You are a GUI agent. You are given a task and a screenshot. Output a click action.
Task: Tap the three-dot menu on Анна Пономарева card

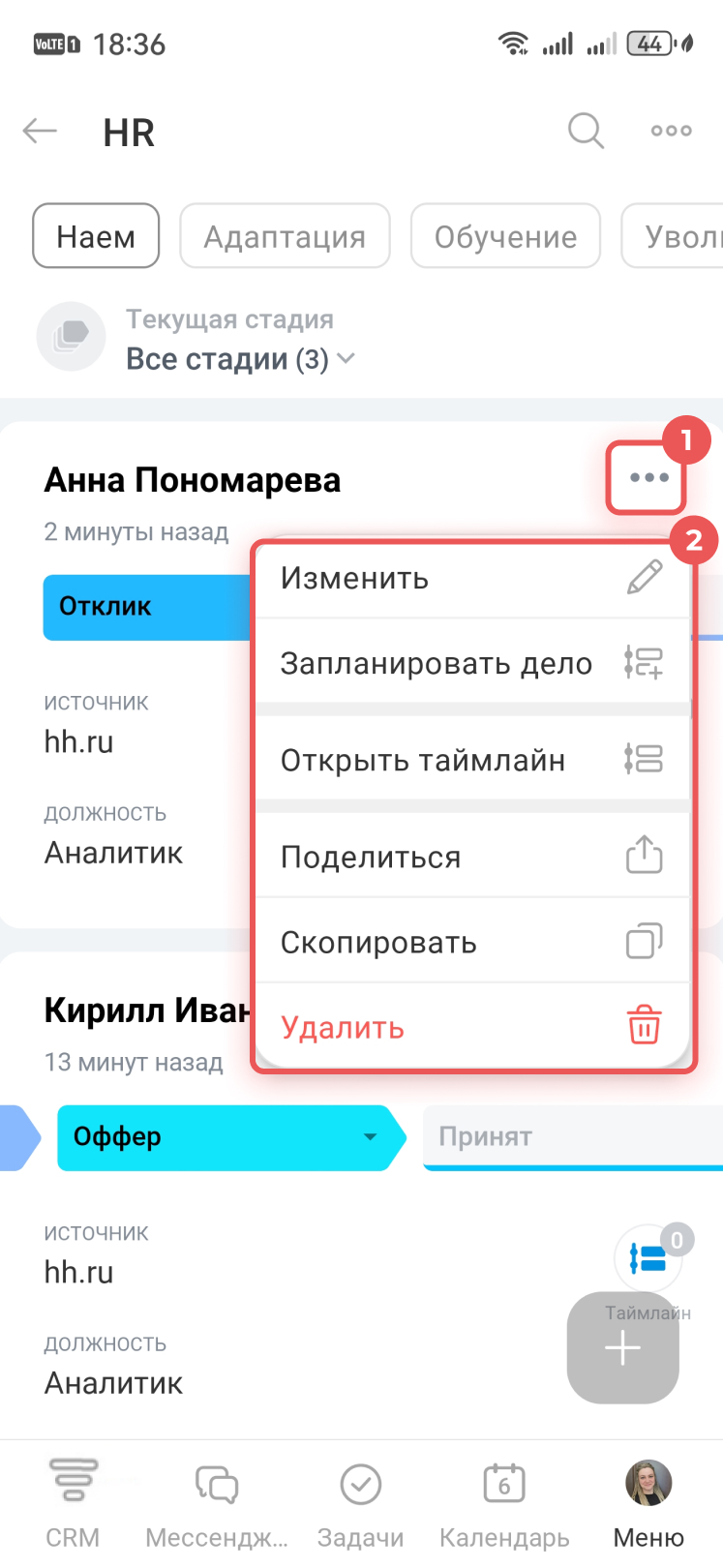click(648, 477)
